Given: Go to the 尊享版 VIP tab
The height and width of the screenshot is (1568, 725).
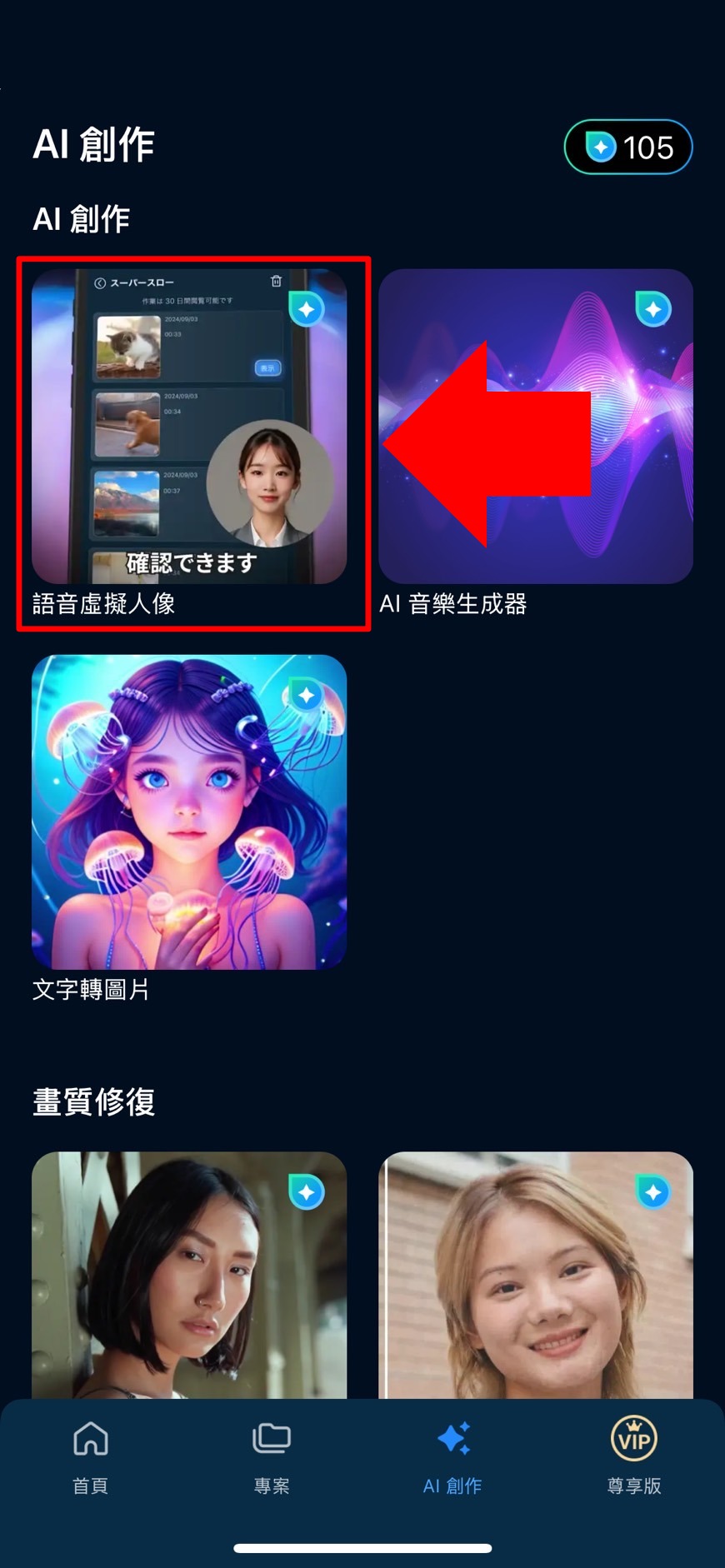Looking at the screenshot, I should (x=634, y=1456).
